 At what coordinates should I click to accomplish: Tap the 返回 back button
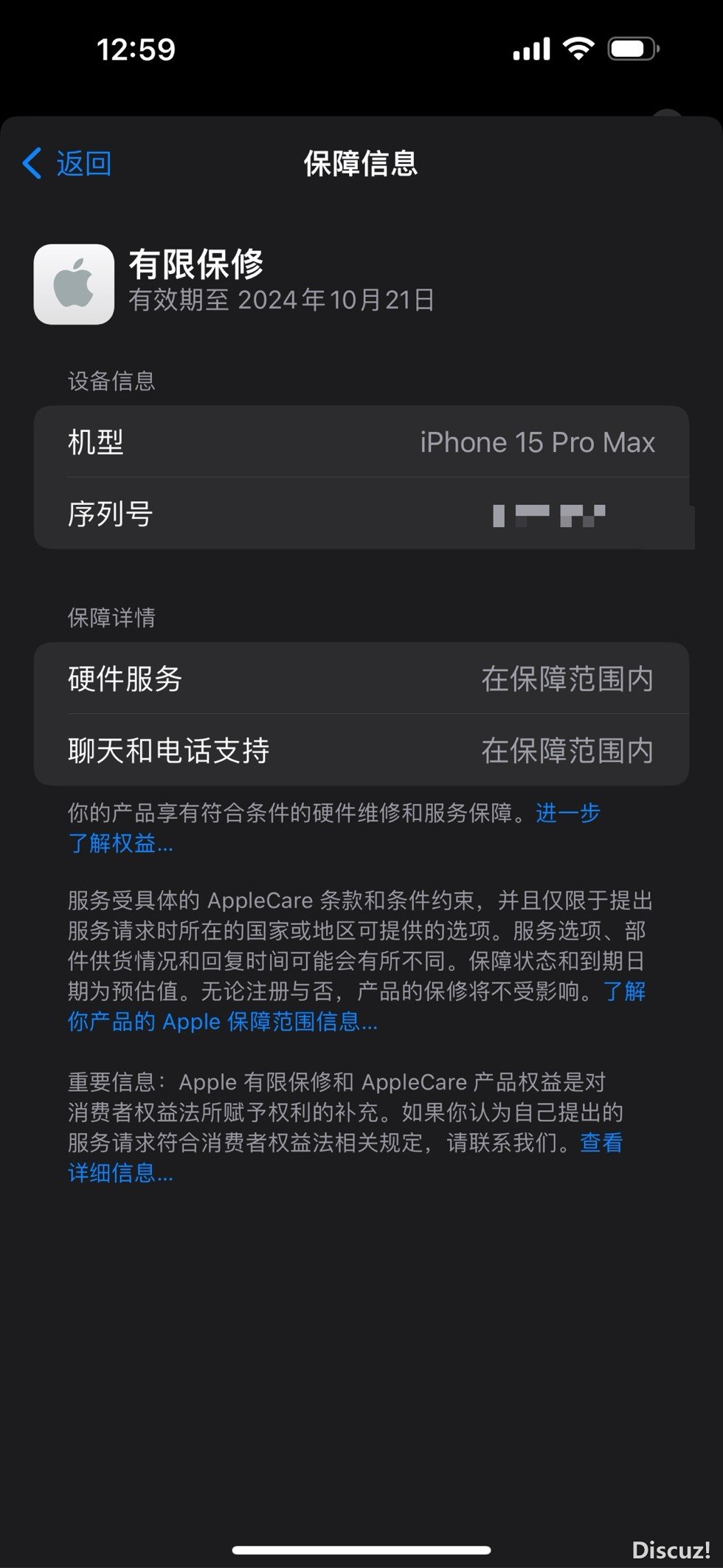68,163
